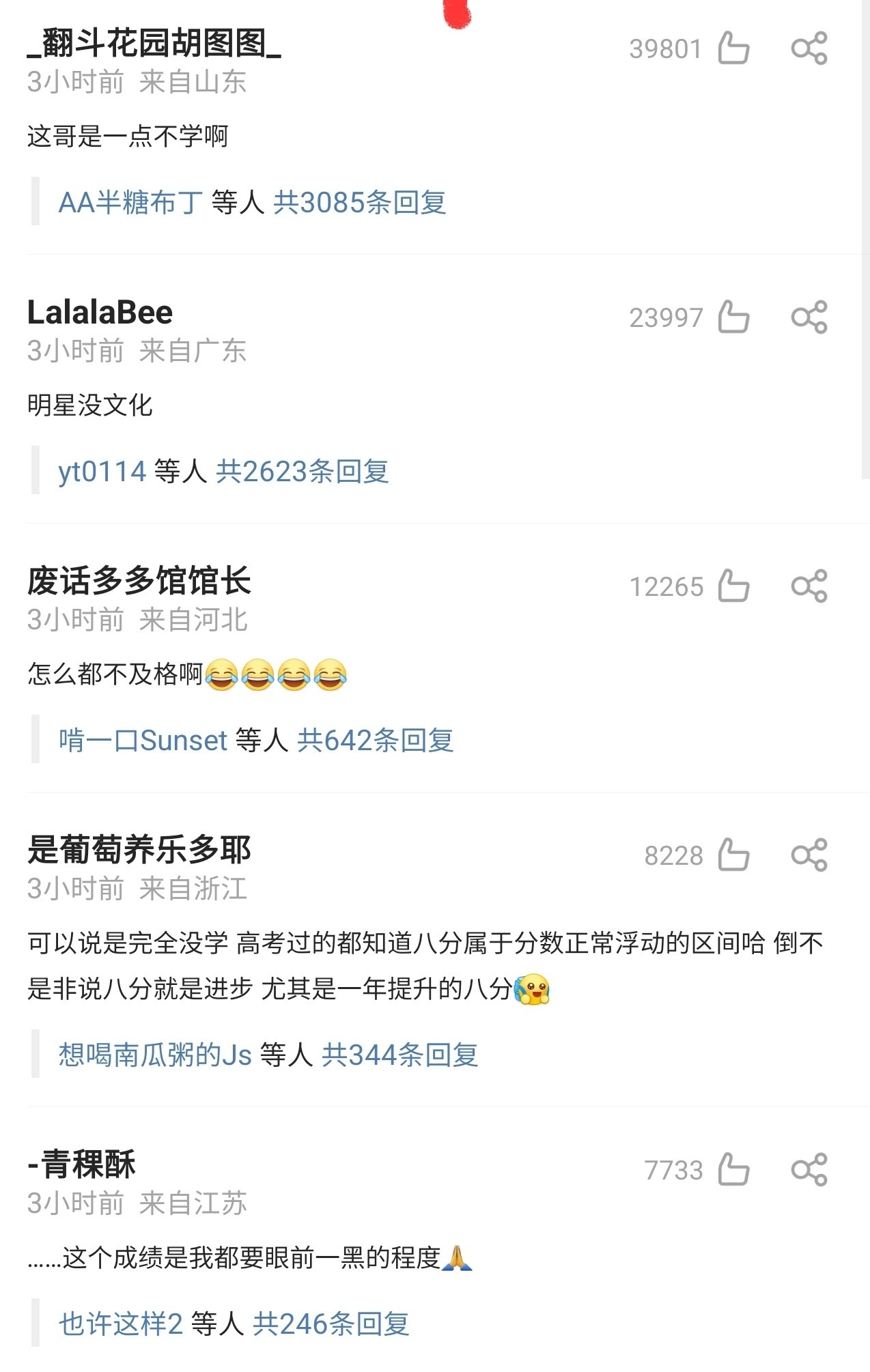The height and width of the screenshot is (1372, 870).
Task: Go to replier yt0114's profile
Action: (x=102, y=472)
